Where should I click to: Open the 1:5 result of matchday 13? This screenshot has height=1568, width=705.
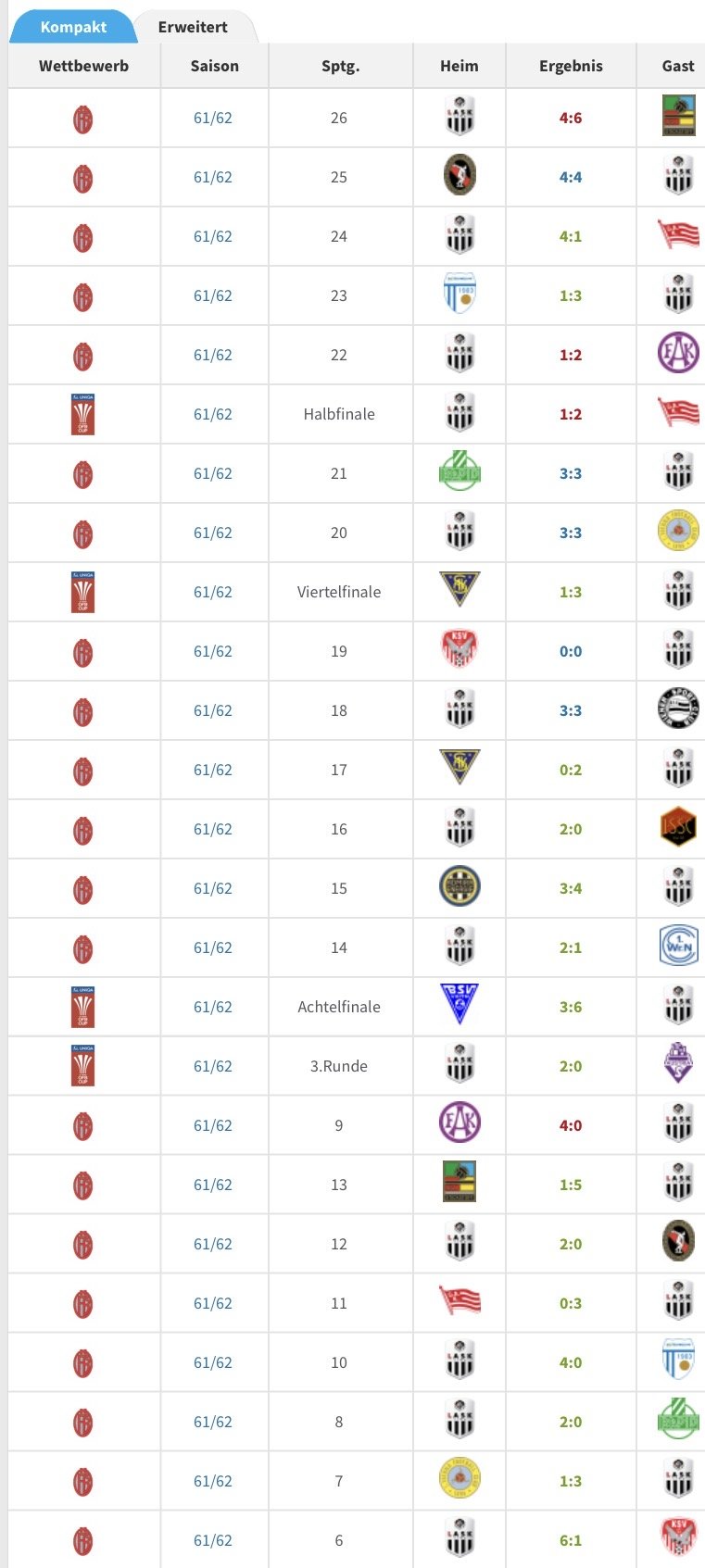click(x=571, y=1185)
